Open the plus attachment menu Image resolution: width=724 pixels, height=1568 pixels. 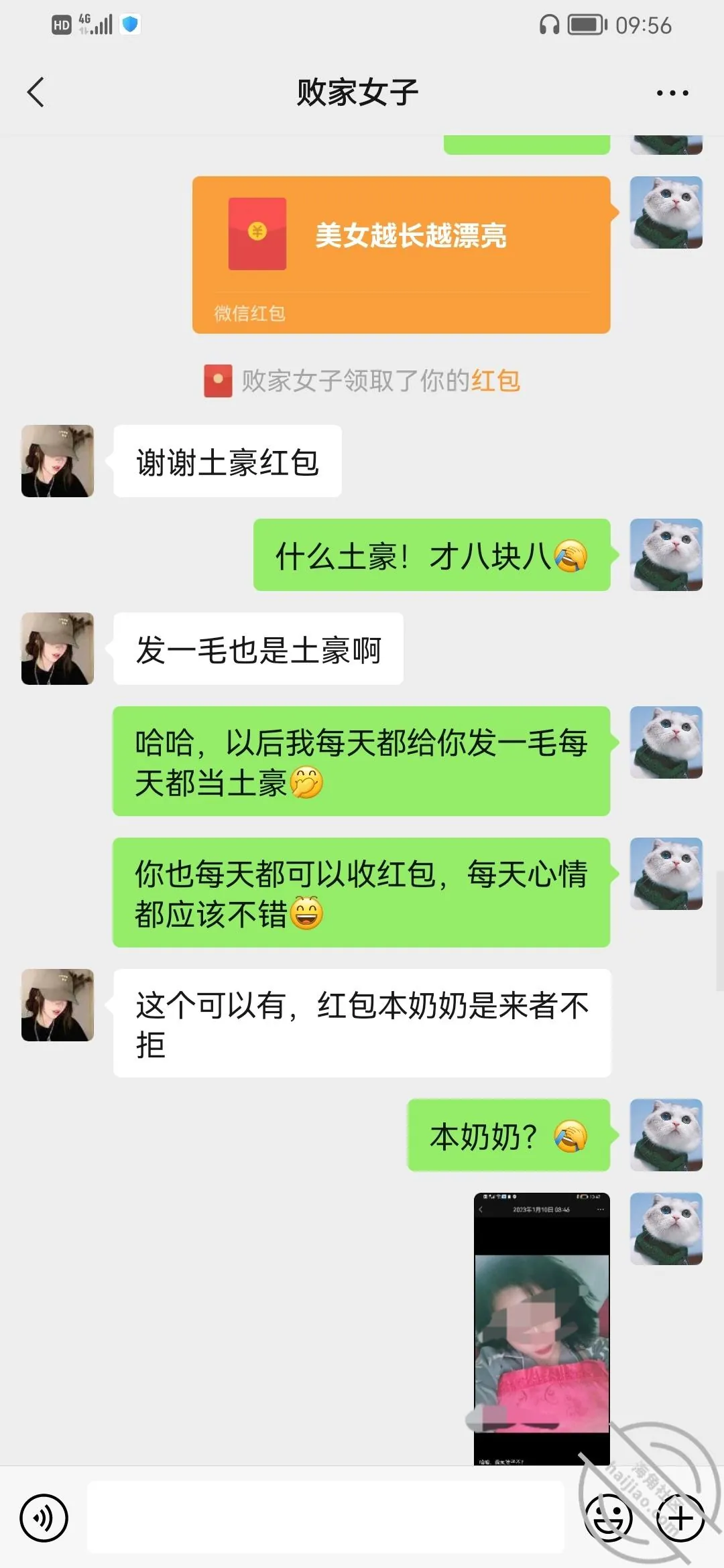[x=680, y=1518]
